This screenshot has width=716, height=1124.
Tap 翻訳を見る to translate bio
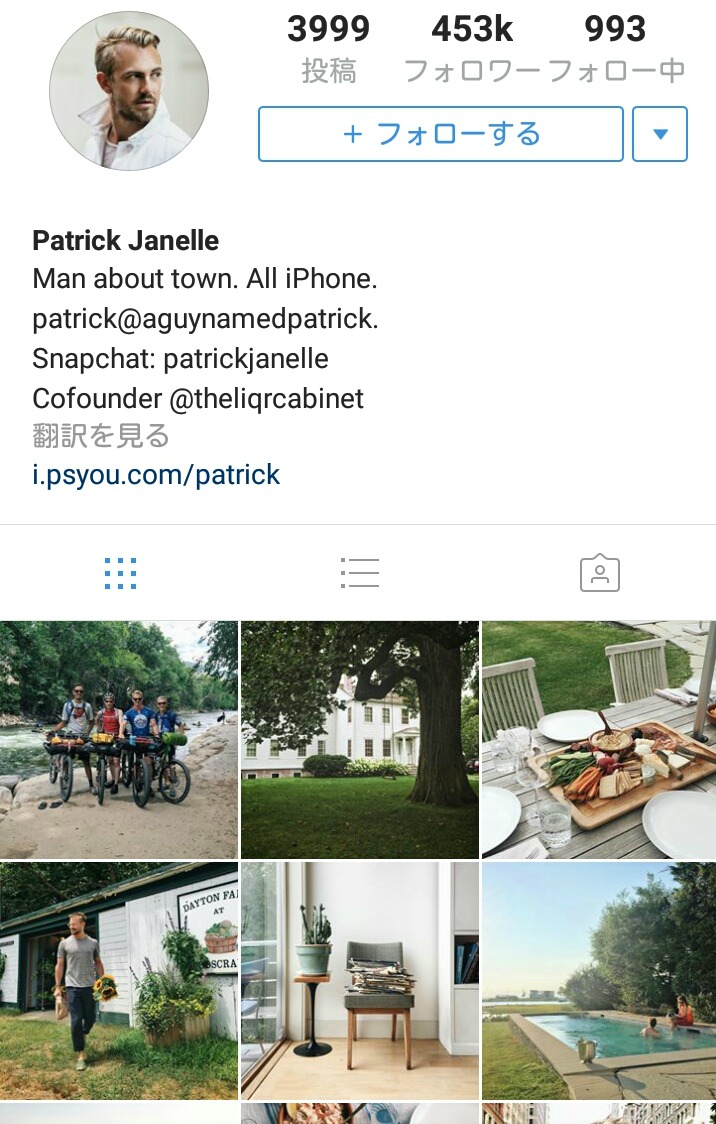pyautogui.click(x=101, y=436)
